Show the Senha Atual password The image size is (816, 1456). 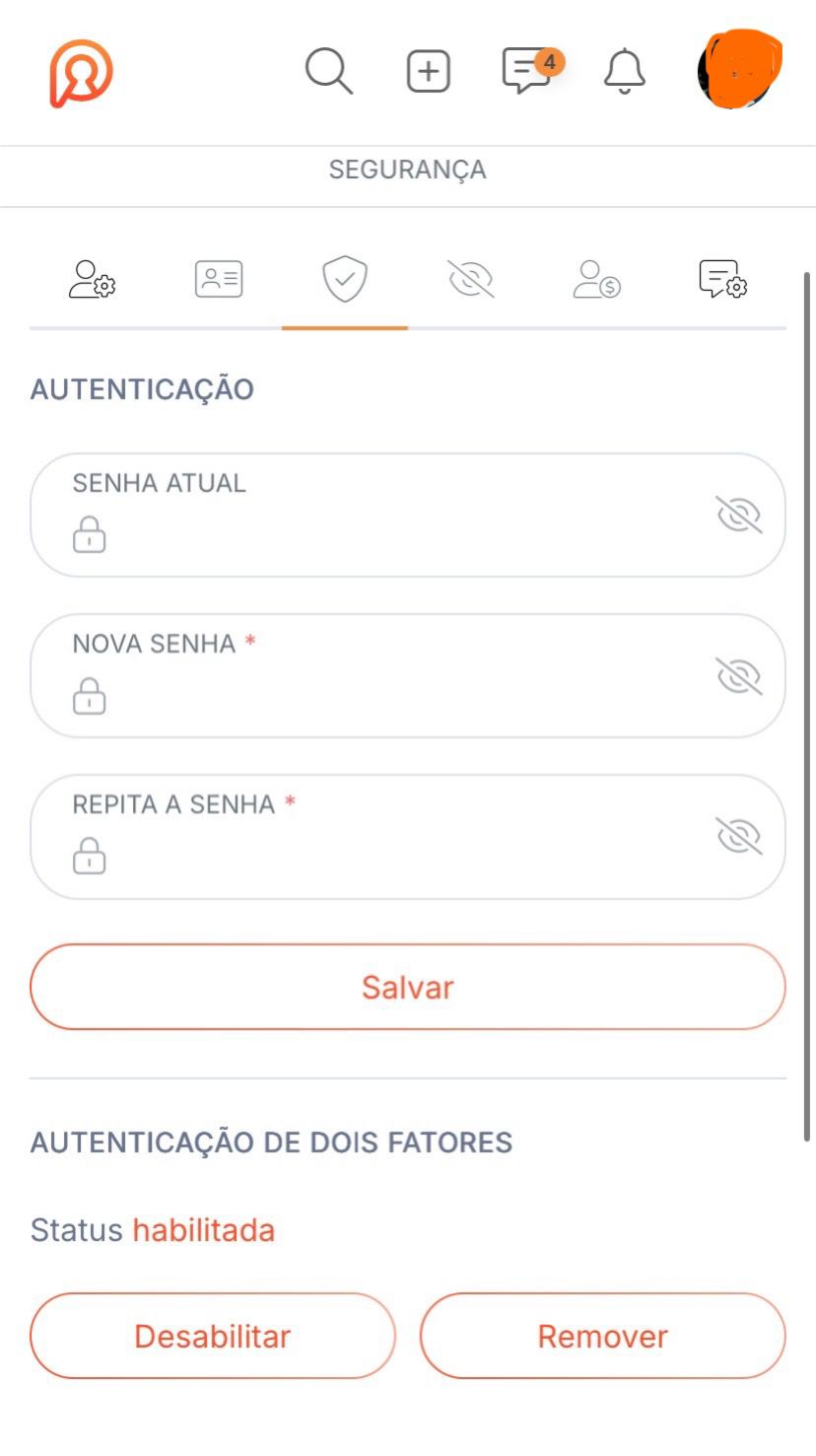(x=739, y=515)
